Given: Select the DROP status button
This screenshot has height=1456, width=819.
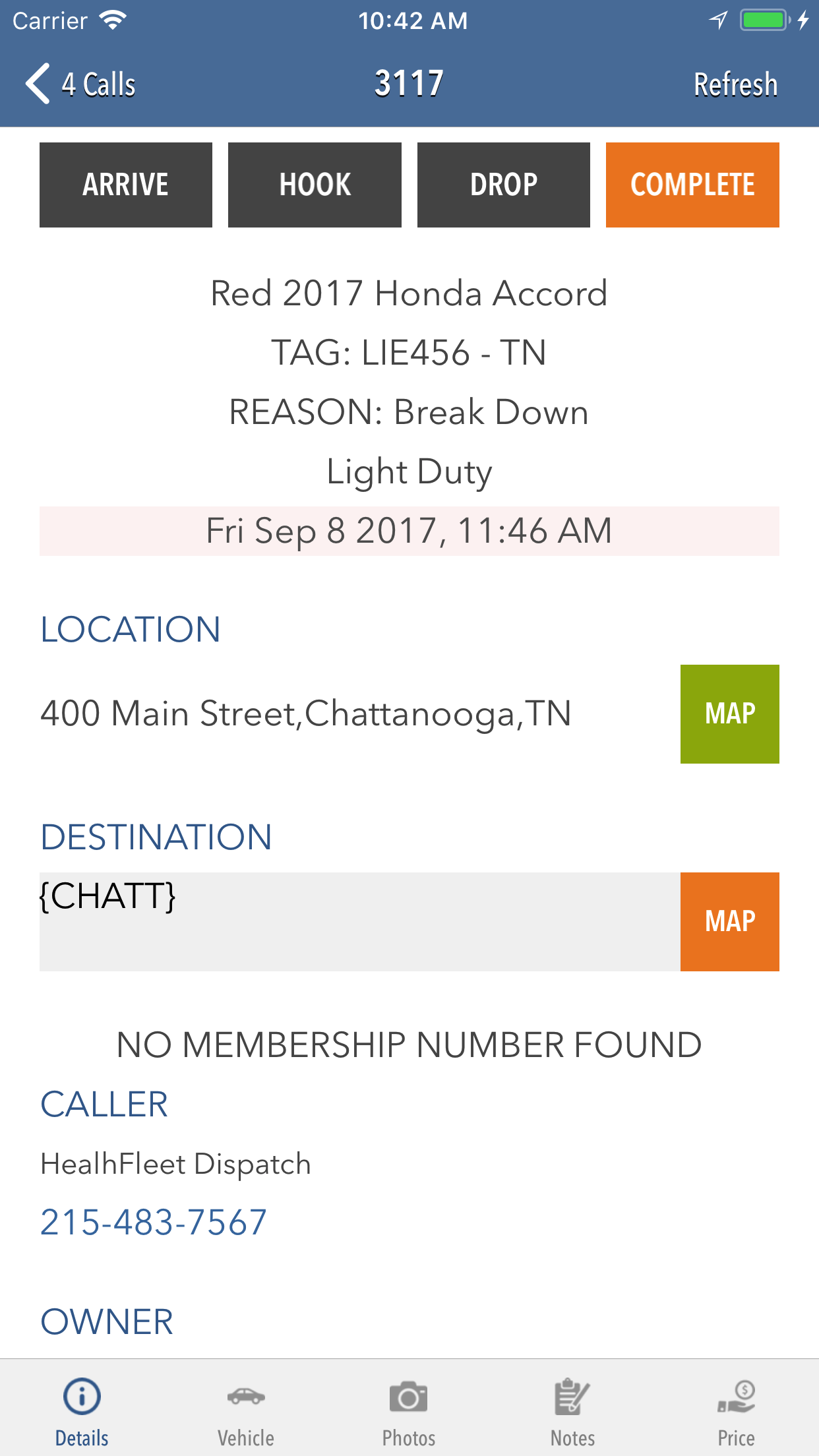Looking at the screenshot, I should click(x=503, y=185).
